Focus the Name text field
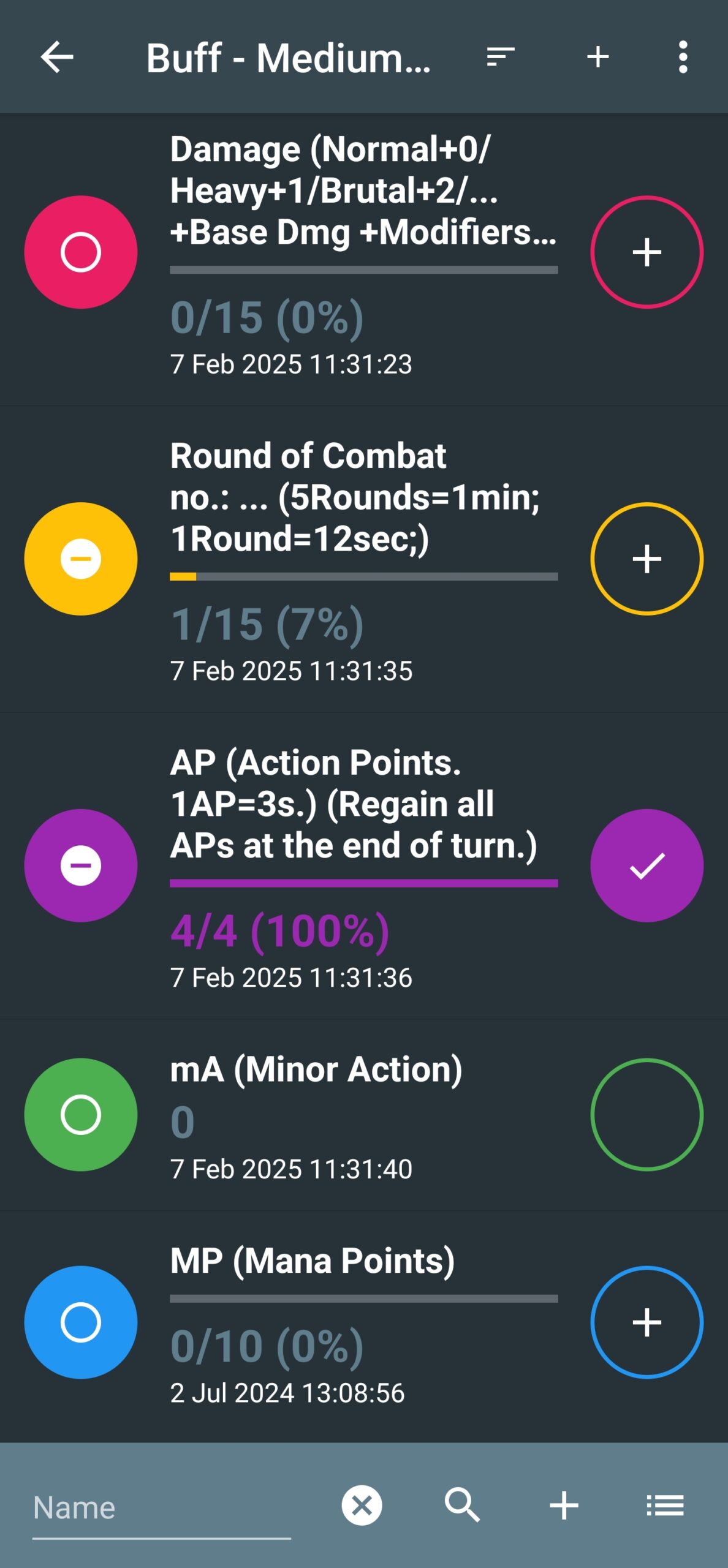 162,1508
